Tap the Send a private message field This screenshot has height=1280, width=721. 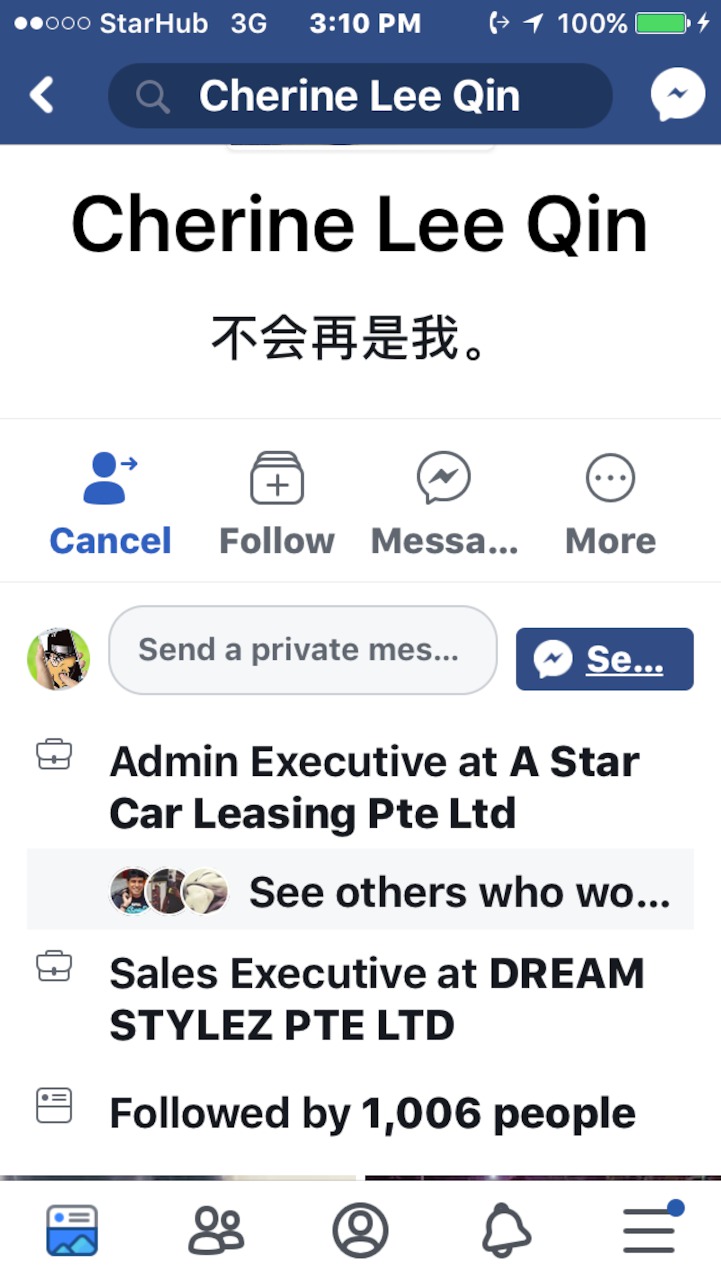pyautogui.click(x=302, y=650)
